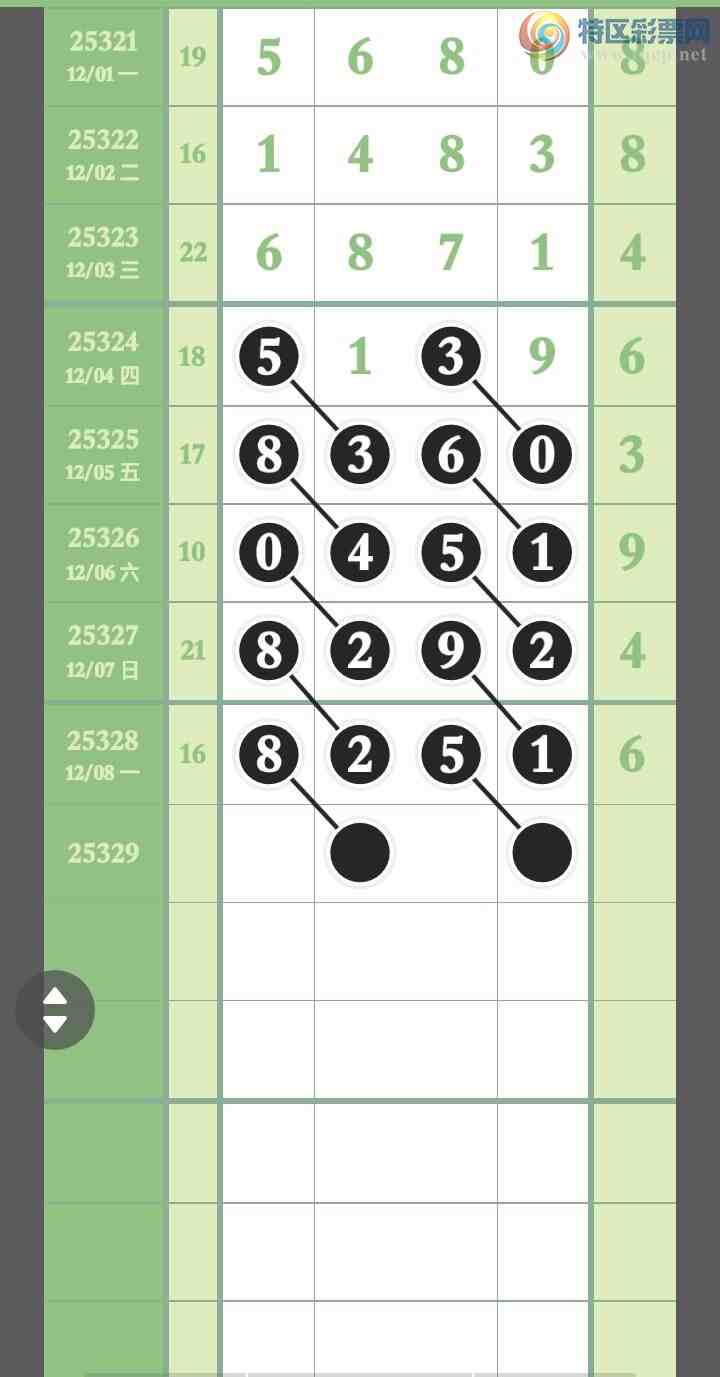Select the circled 9 in row 25327
The image size is (720, 1377).
pyautogui.click(x=451, y=650)
